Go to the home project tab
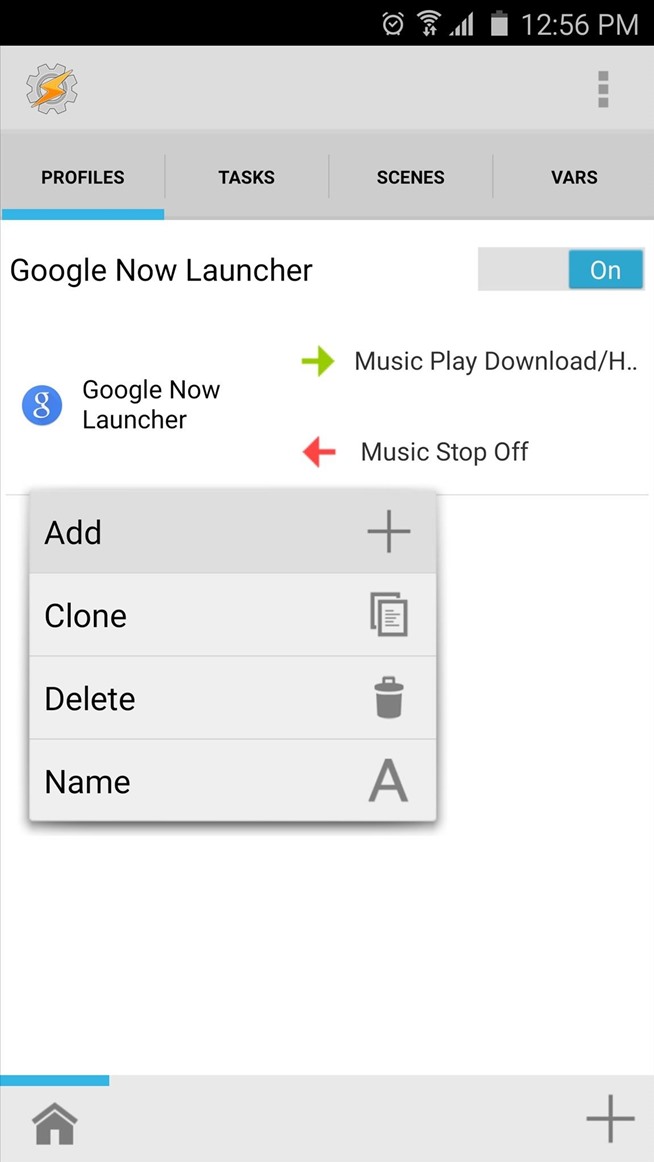 pos(55,1124)
